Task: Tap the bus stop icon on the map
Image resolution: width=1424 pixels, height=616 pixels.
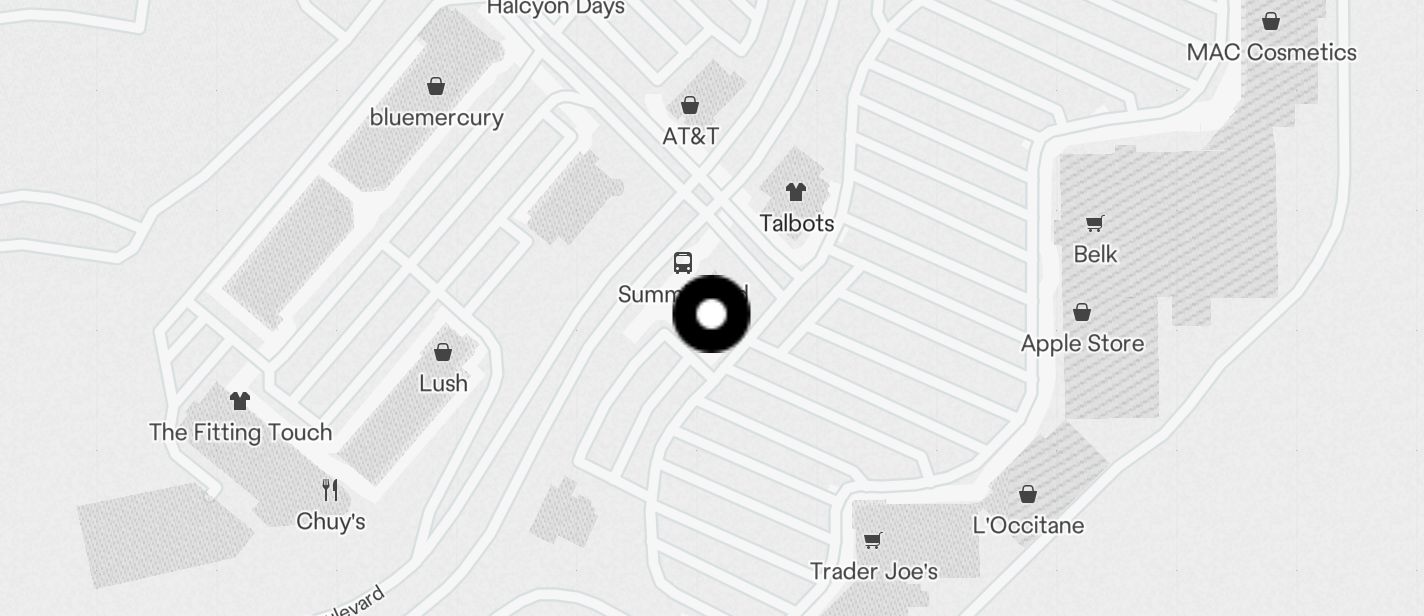Action: pos(683,263)
